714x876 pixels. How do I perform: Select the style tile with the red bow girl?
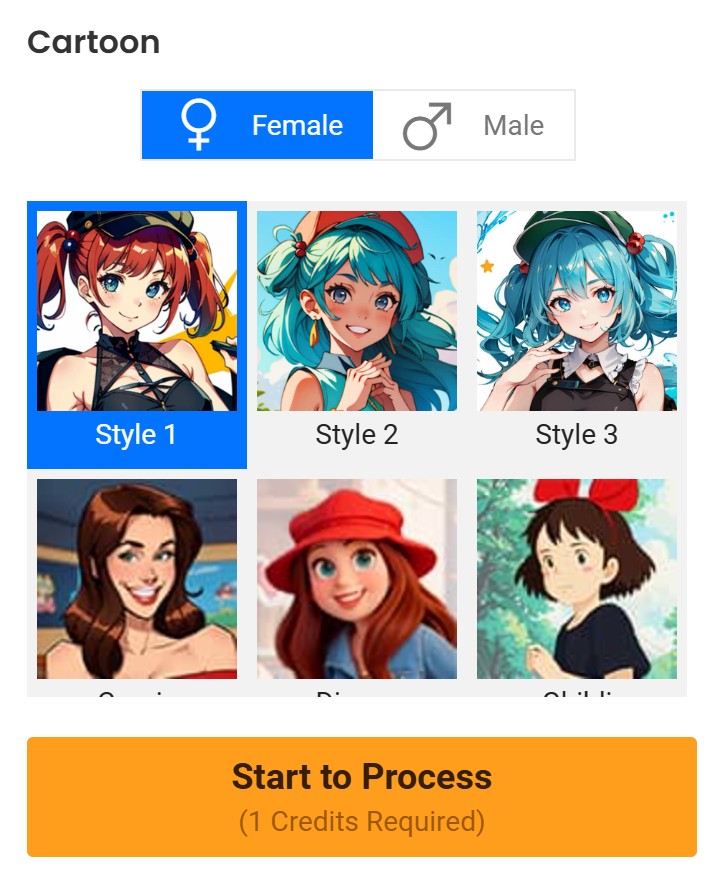point(577,580)
